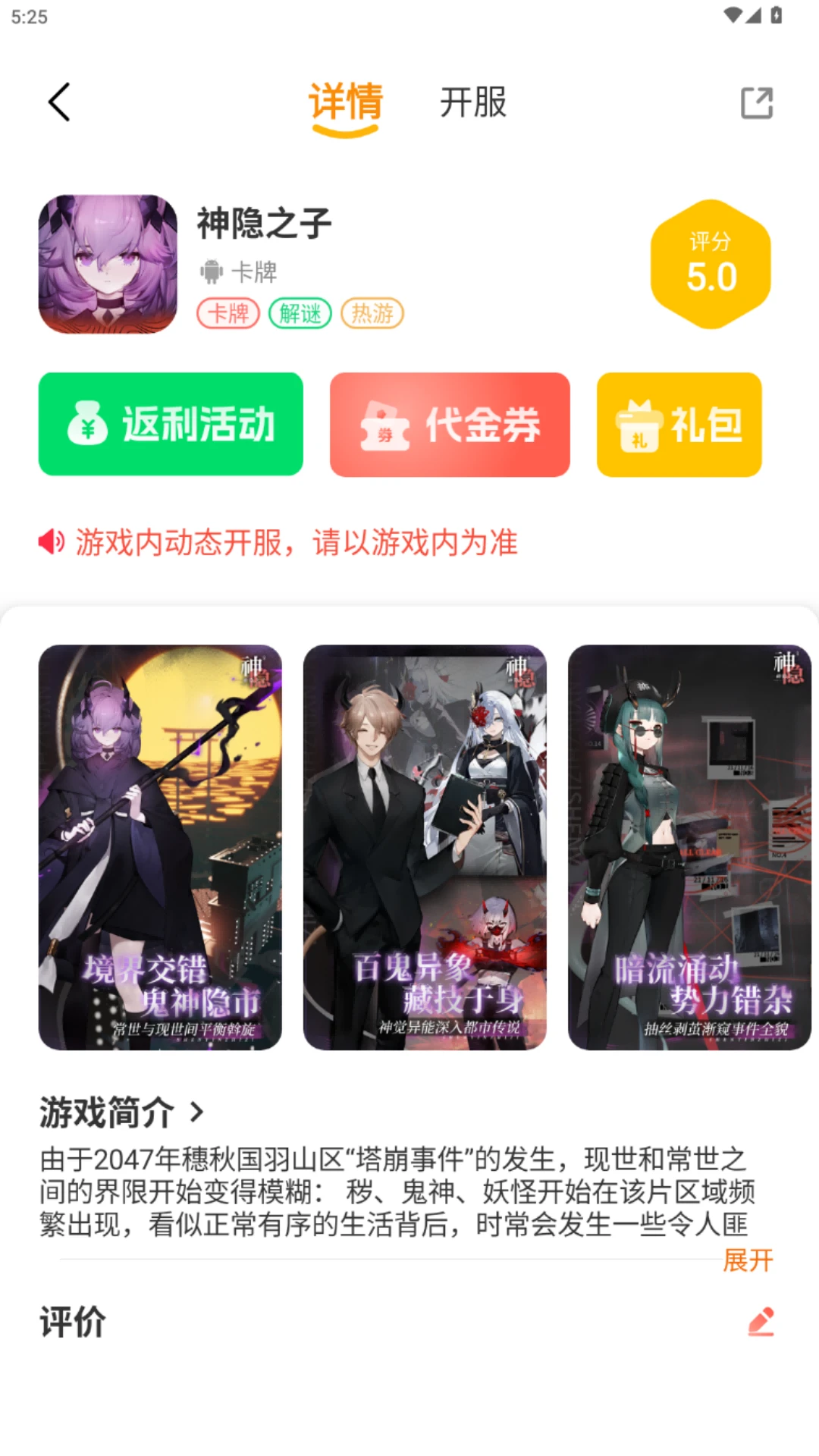
Task: Expand the full description text block
Action: [x=394, y=1189]
